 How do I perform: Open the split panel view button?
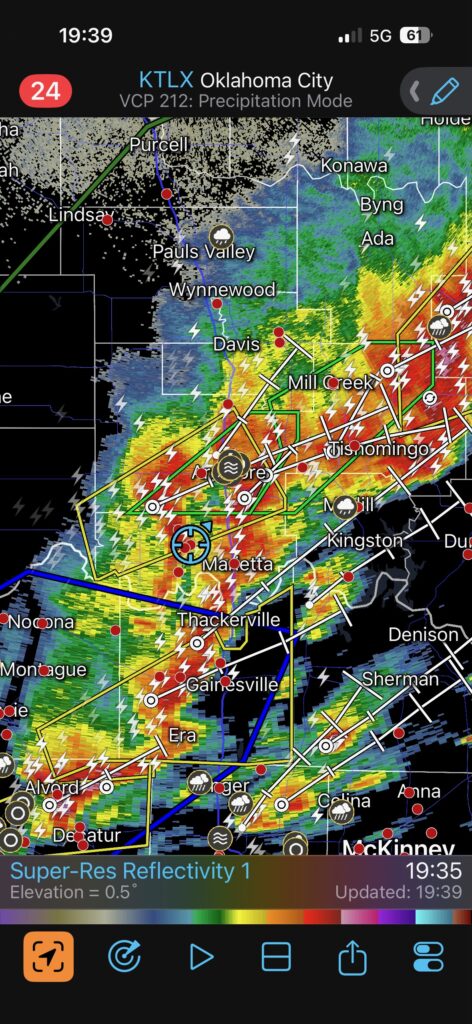click(x=276, y=957)
